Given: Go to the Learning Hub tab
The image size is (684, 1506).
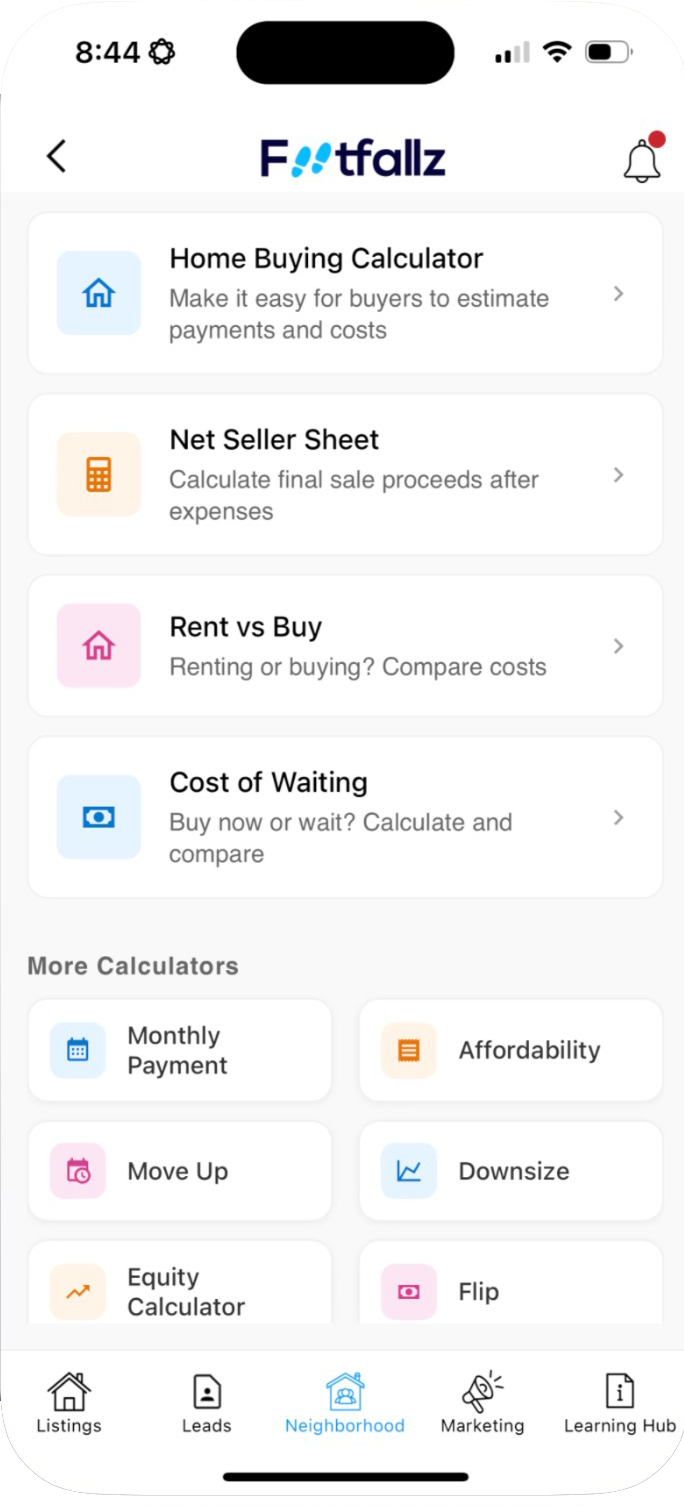Looking at the screenshot, I should (620, 1403).
